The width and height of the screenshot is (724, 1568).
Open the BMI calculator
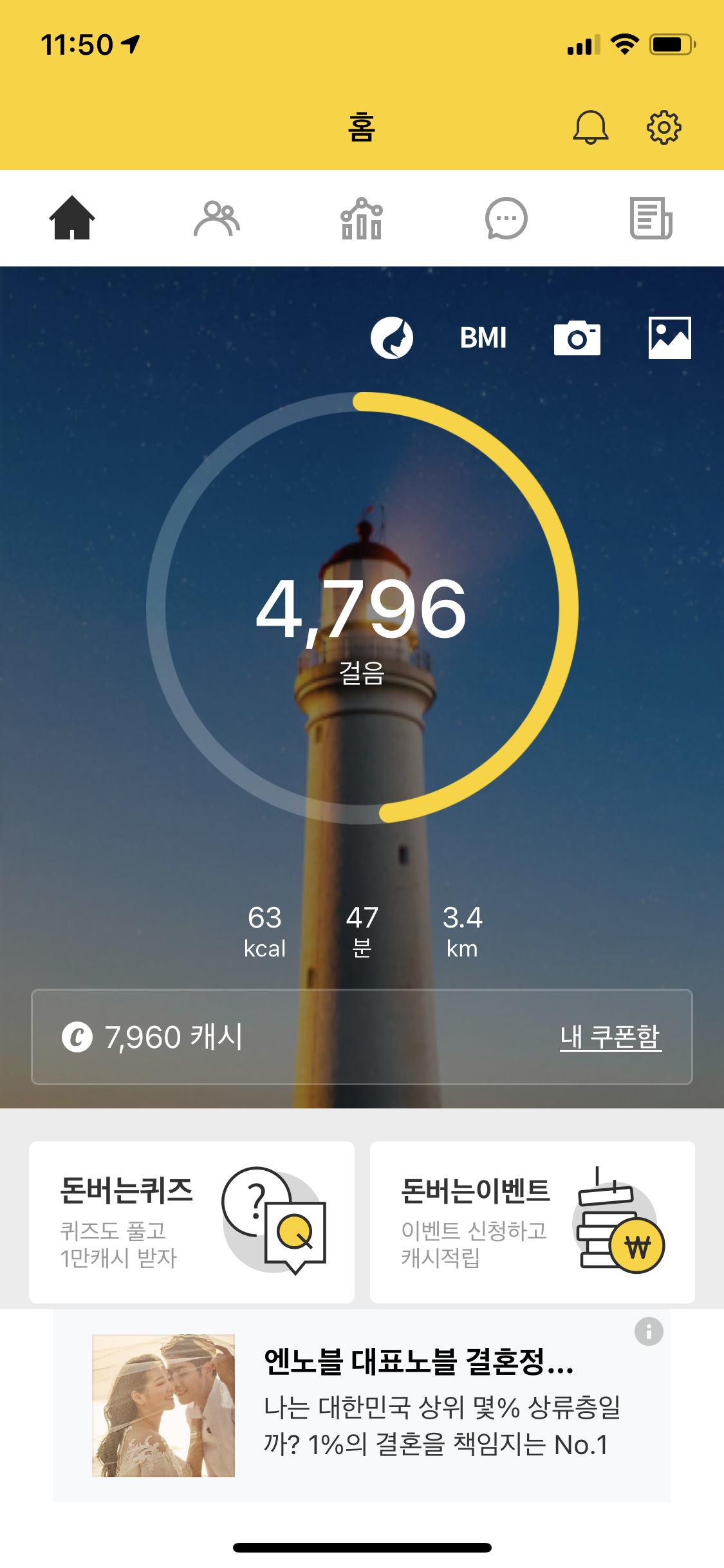(483, 338)
